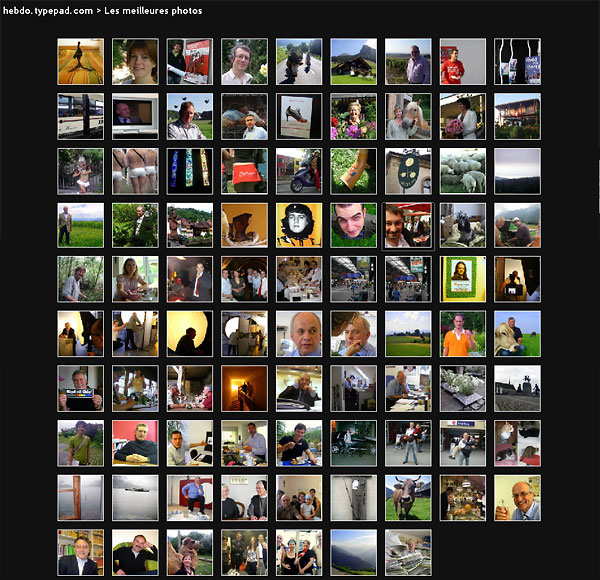
Task: View the misty mountain ridge photo
Action: [354, 552]
